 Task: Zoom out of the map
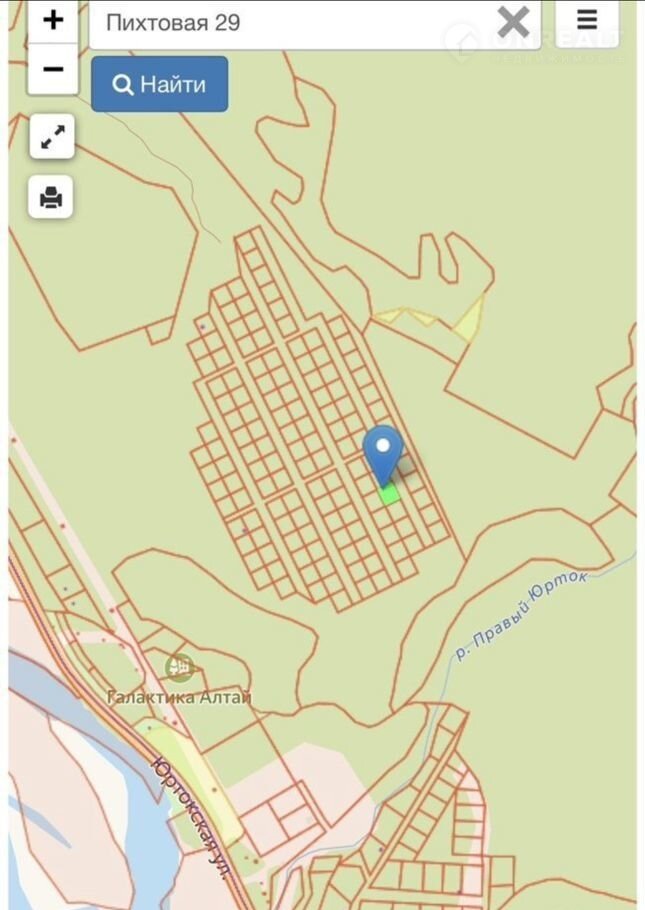pyautogui.click(x=53, y=70)
